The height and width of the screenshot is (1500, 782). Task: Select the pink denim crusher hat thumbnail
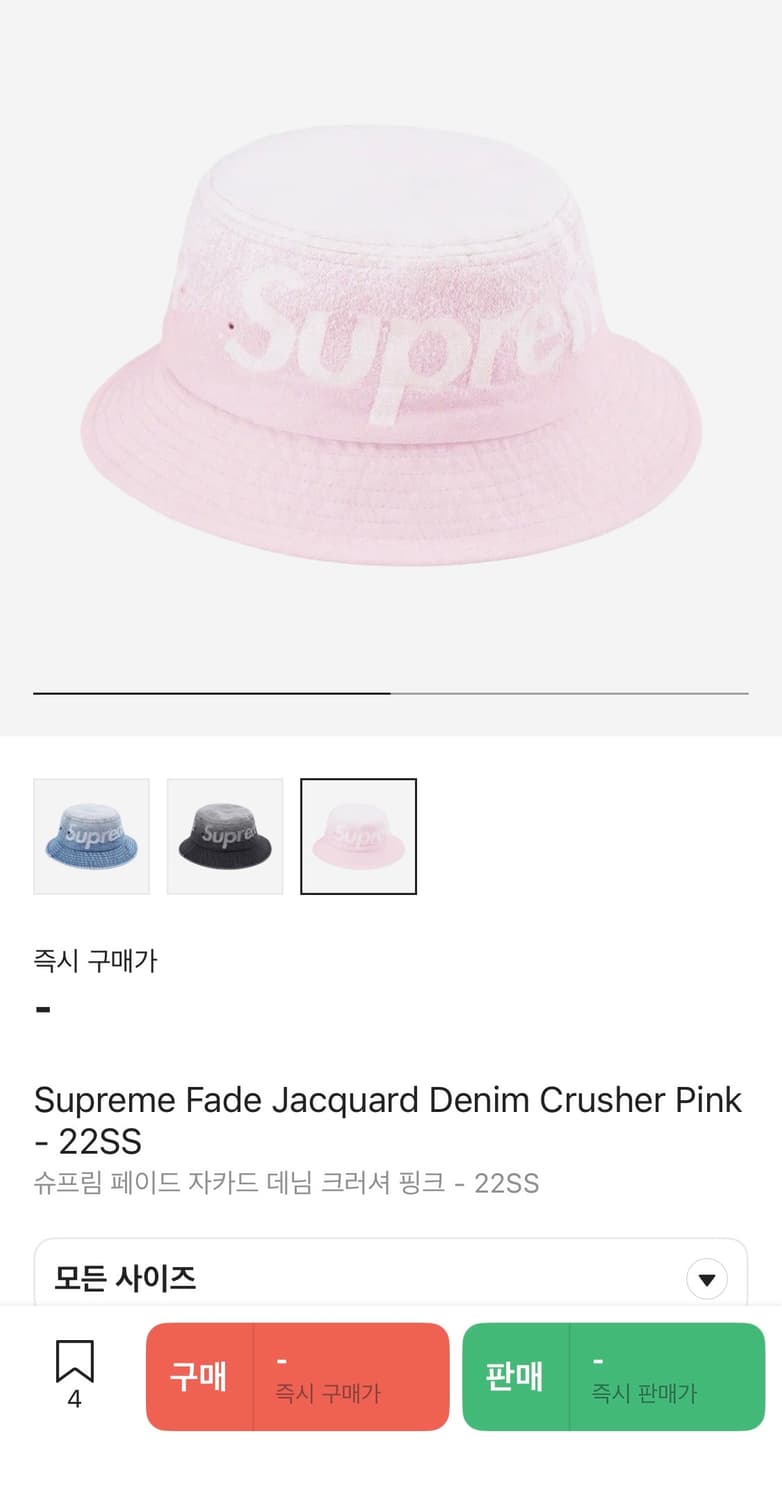click(x=358, y=836)
